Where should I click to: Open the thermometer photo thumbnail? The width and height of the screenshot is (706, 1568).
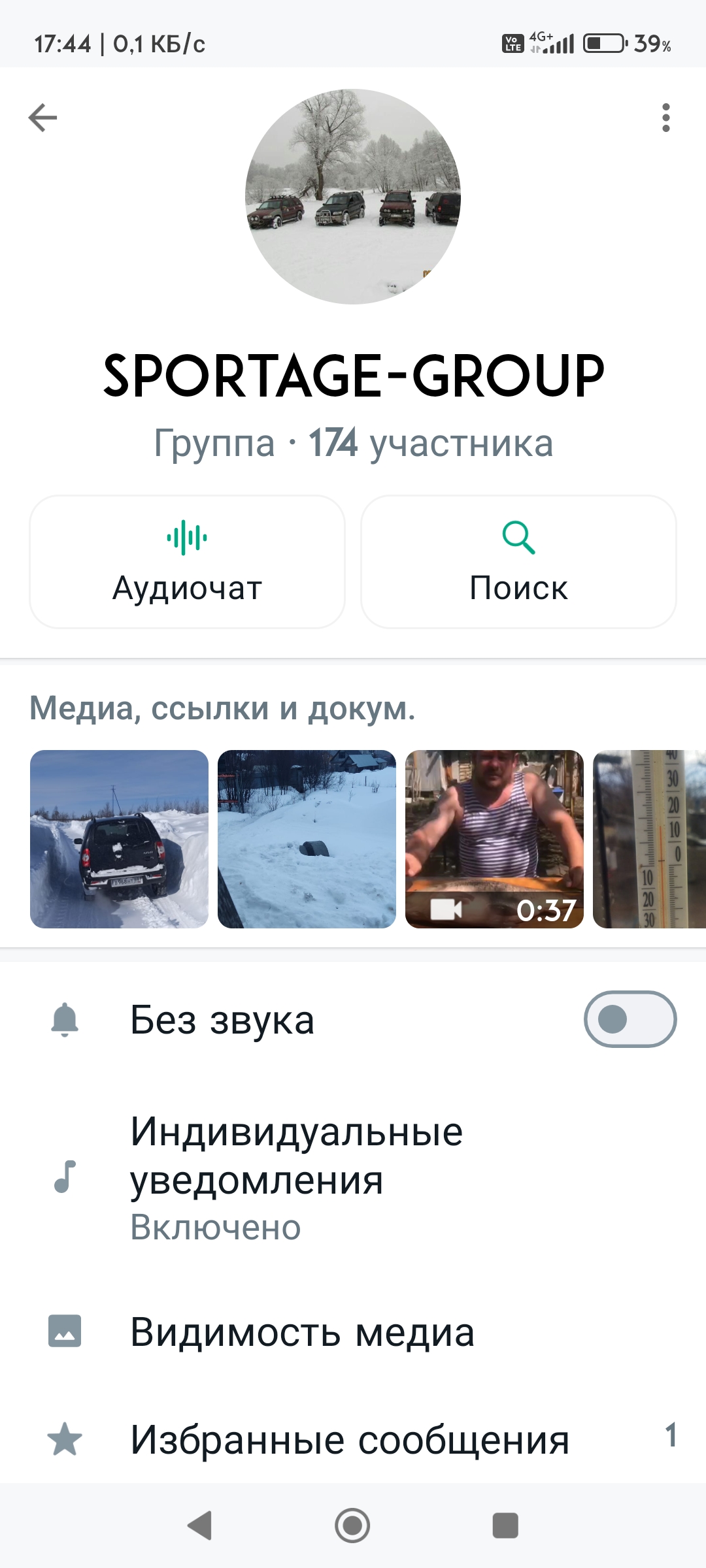[649, 839]
